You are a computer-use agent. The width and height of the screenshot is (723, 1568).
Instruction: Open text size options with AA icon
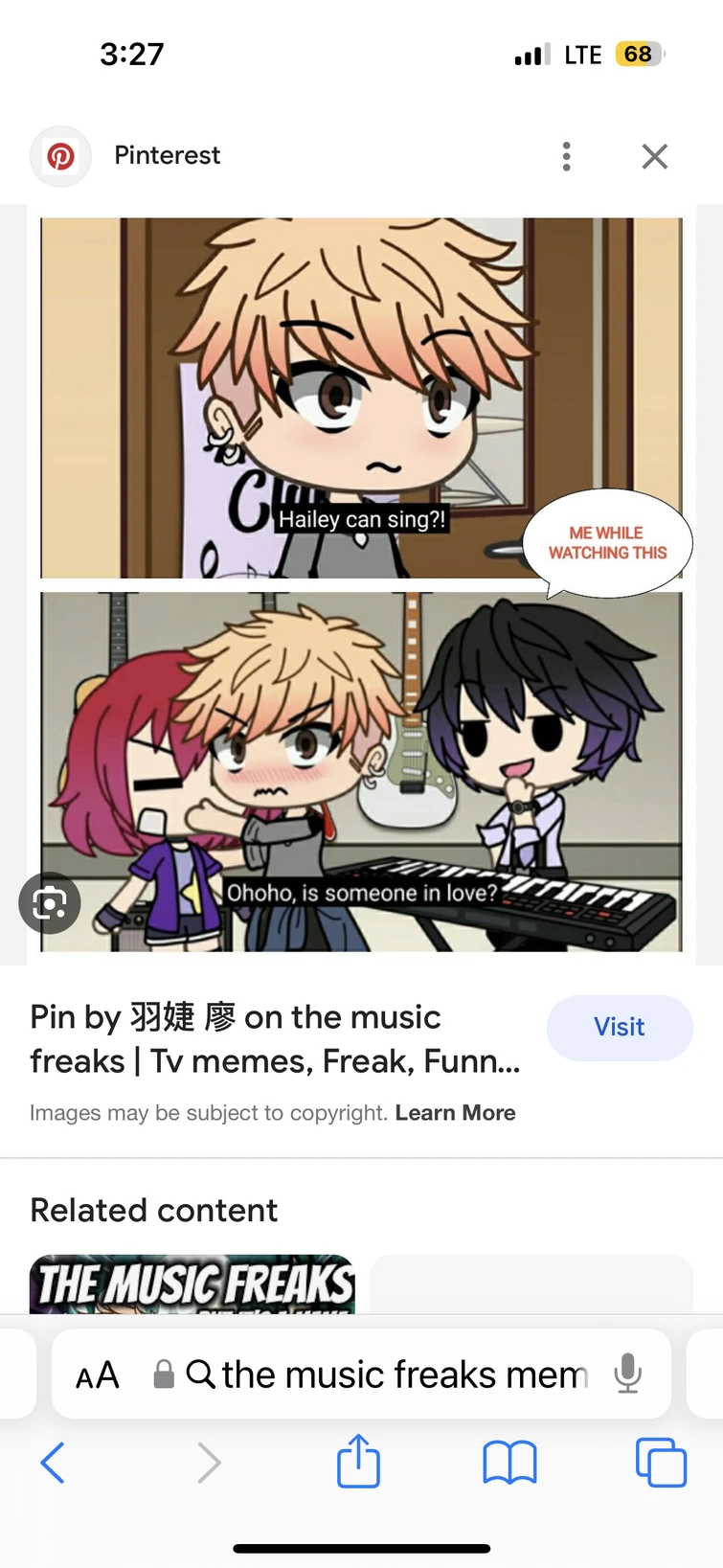(x=96, y=1374)
